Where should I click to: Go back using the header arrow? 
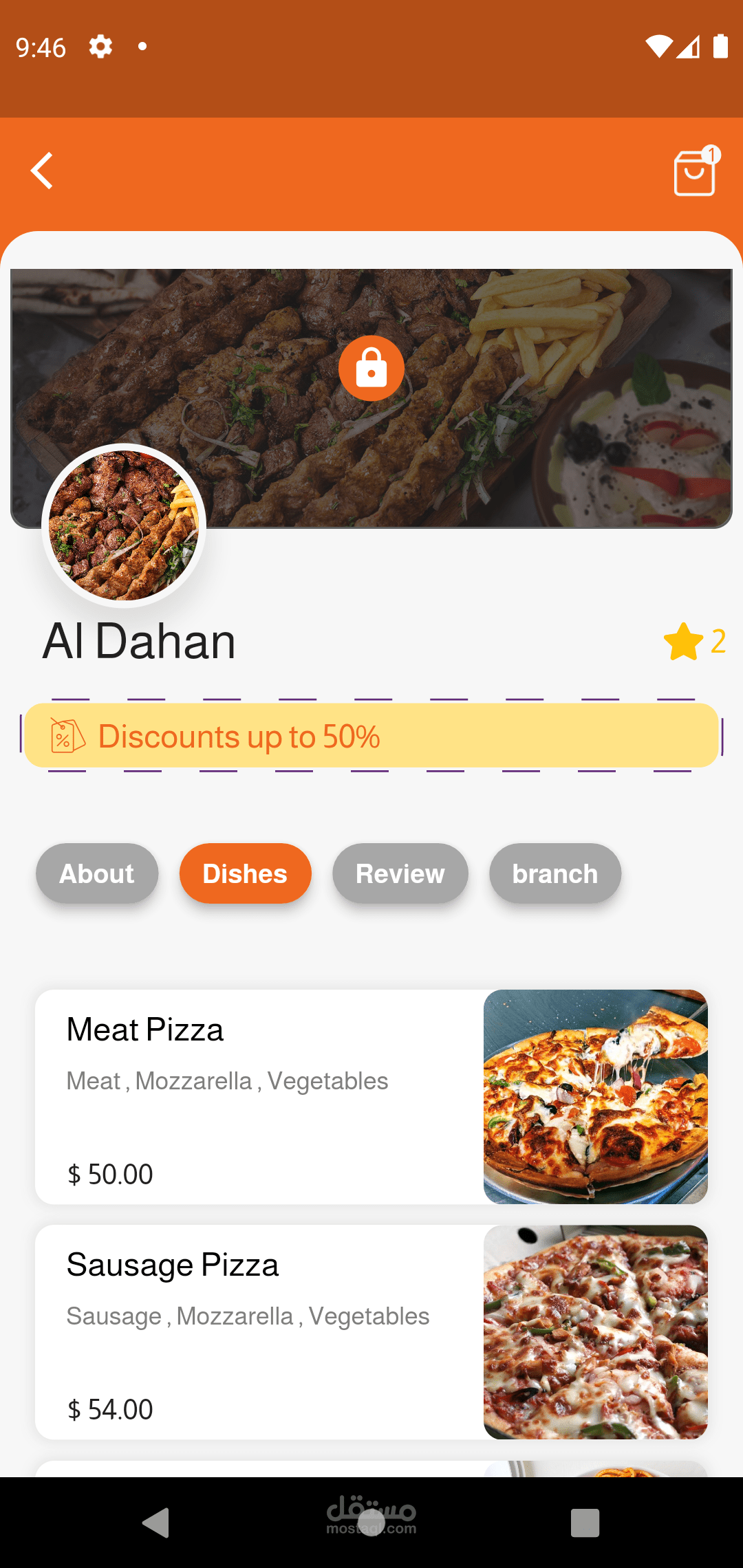(43, 171)
